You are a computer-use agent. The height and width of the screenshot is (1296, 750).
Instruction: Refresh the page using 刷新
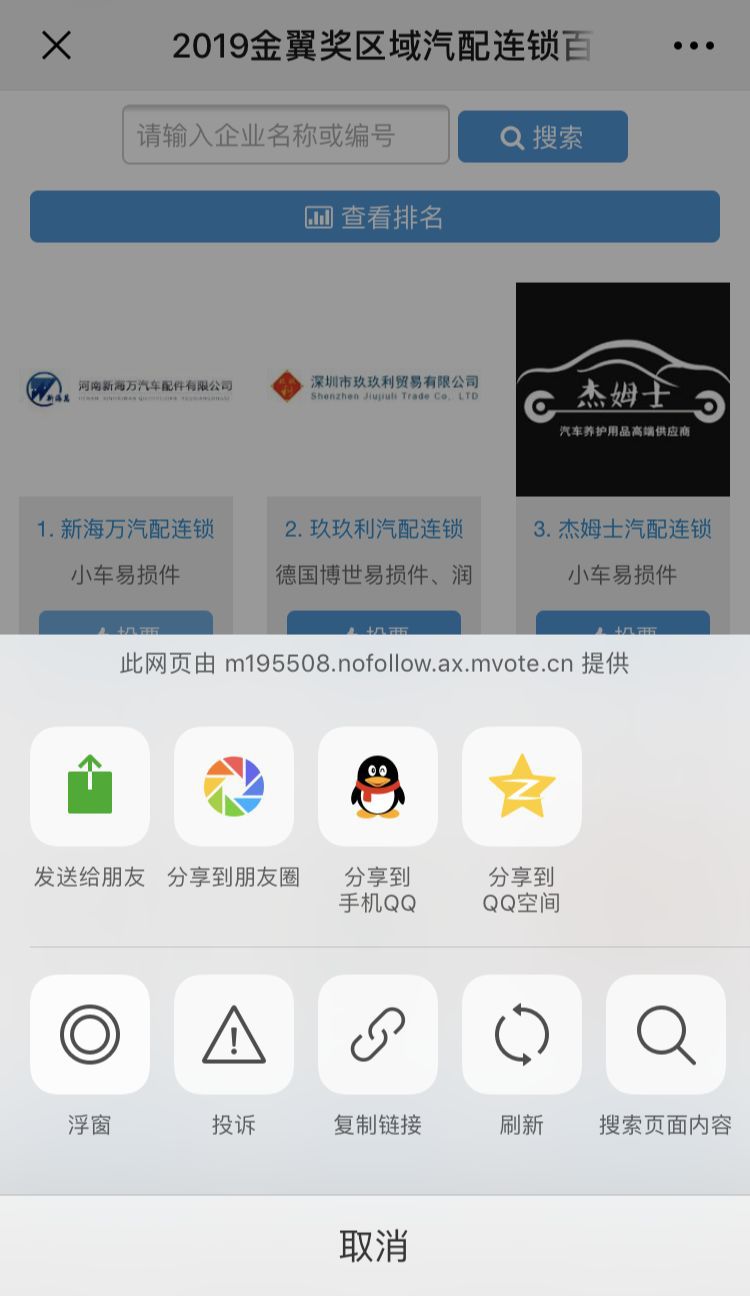(522, 1034)
